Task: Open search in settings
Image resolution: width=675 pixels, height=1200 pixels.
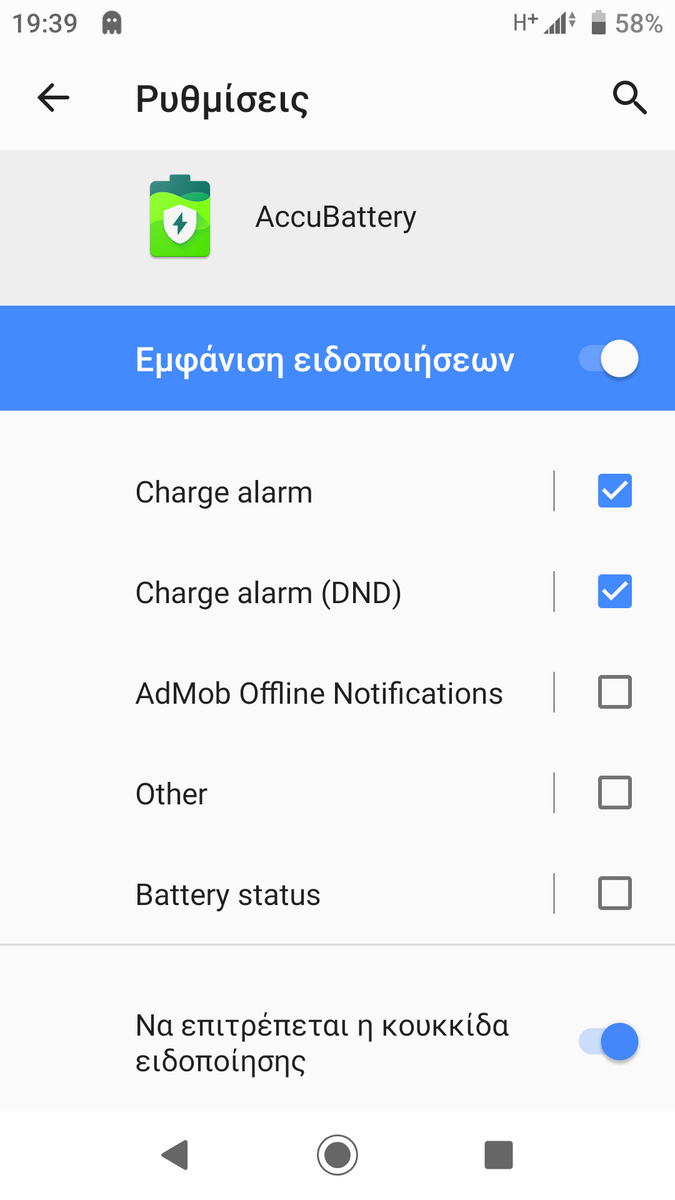Action: [629, 98]
